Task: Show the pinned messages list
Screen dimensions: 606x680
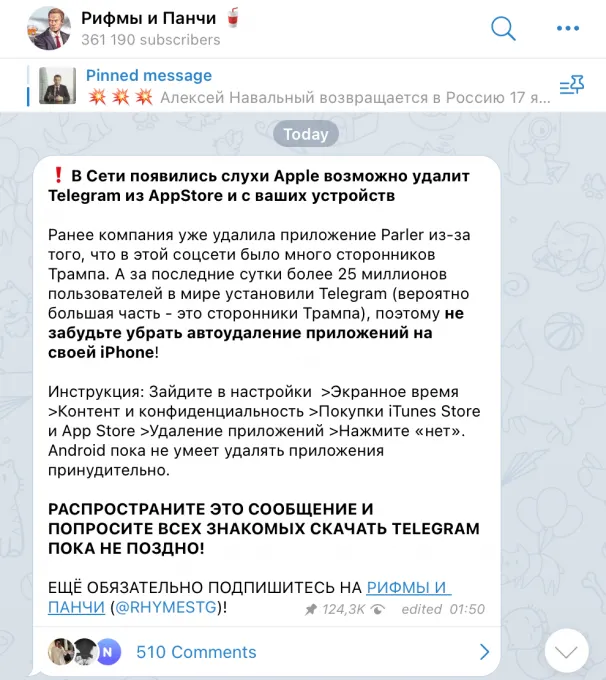Action: point(571,86)
